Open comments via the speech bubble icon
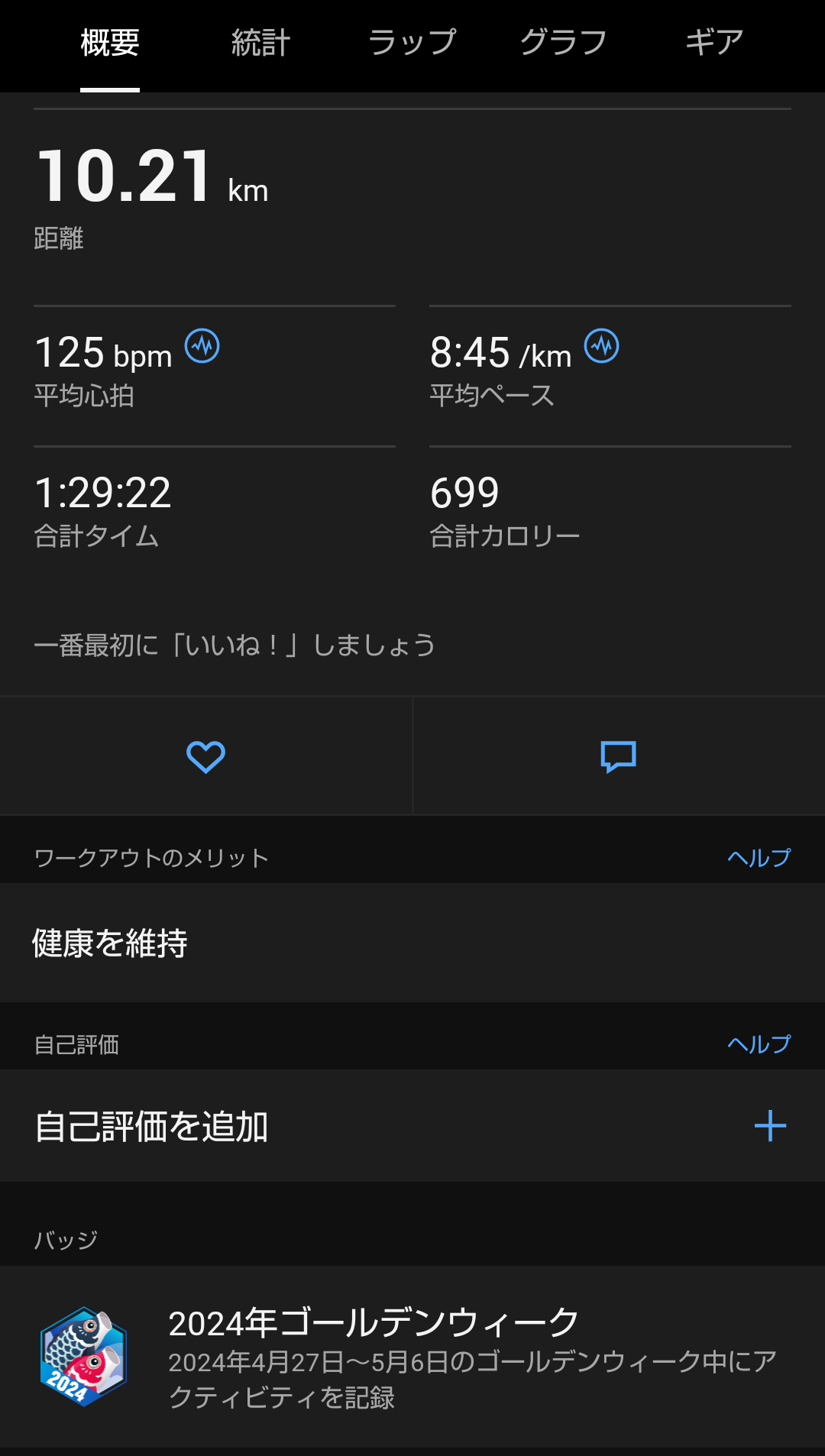 618,757
